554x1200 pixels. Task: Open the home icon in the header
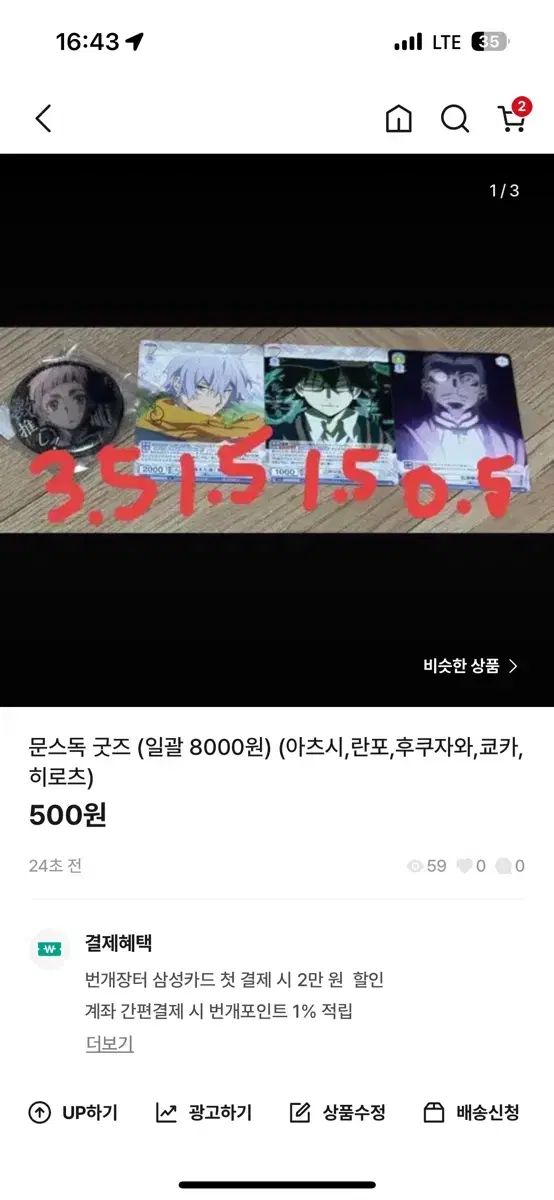(398, 119)
